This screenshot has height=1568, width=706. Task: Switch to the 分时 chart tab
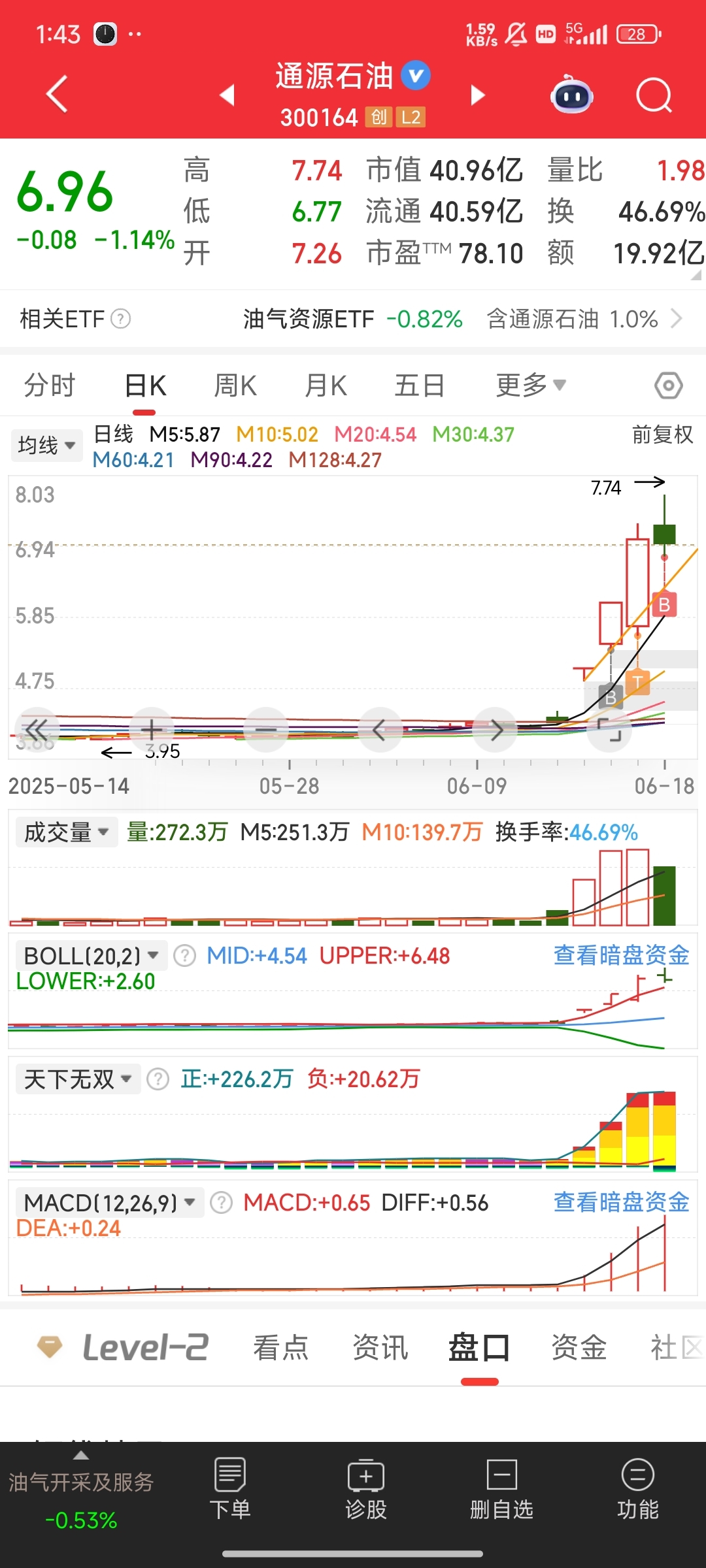coord(50,385)
